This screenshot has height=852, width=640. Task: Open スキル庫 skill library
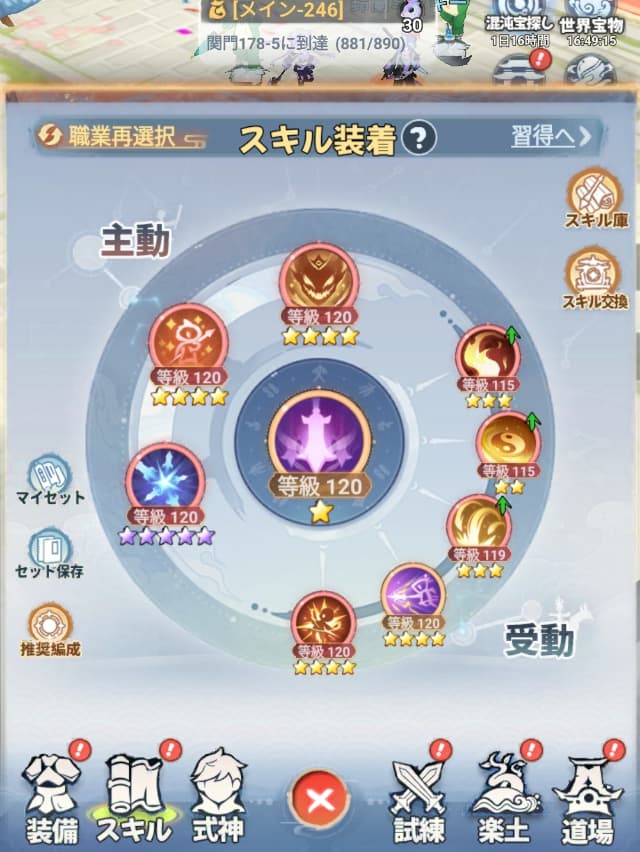[x=595, y=200]
